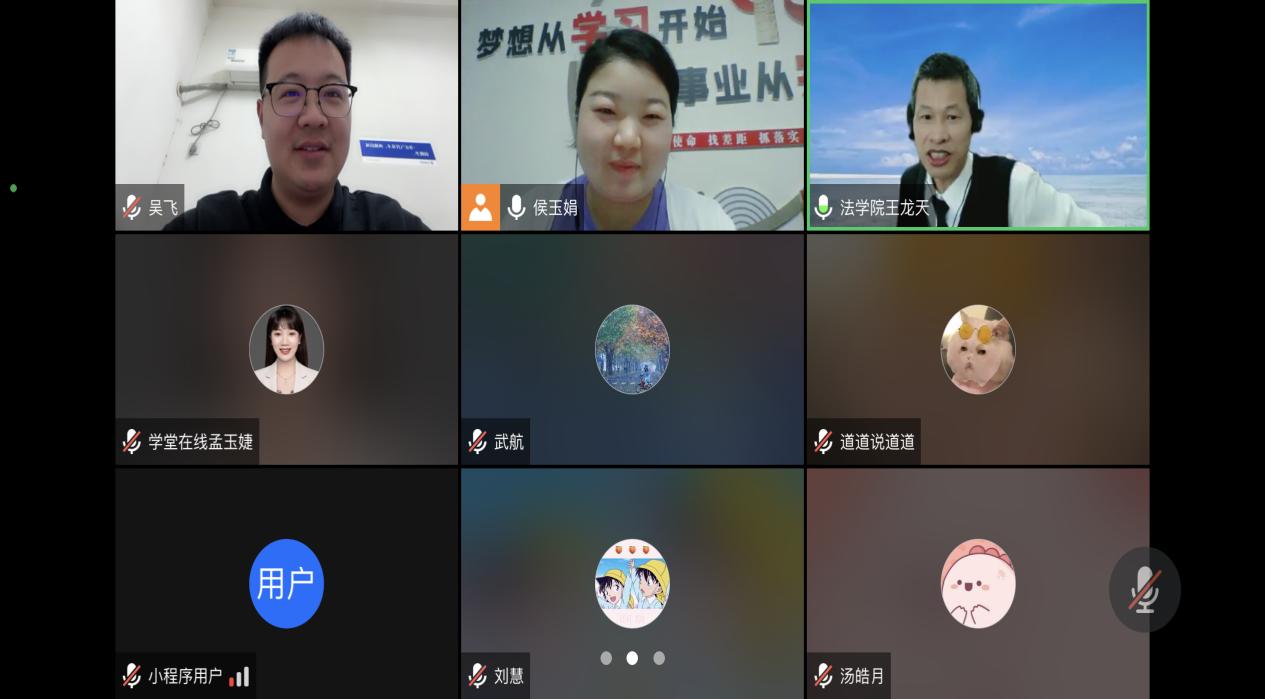Select 刘慧's participant tile
This screenshot has width=1265, height=699.
[x=632, y=583]
